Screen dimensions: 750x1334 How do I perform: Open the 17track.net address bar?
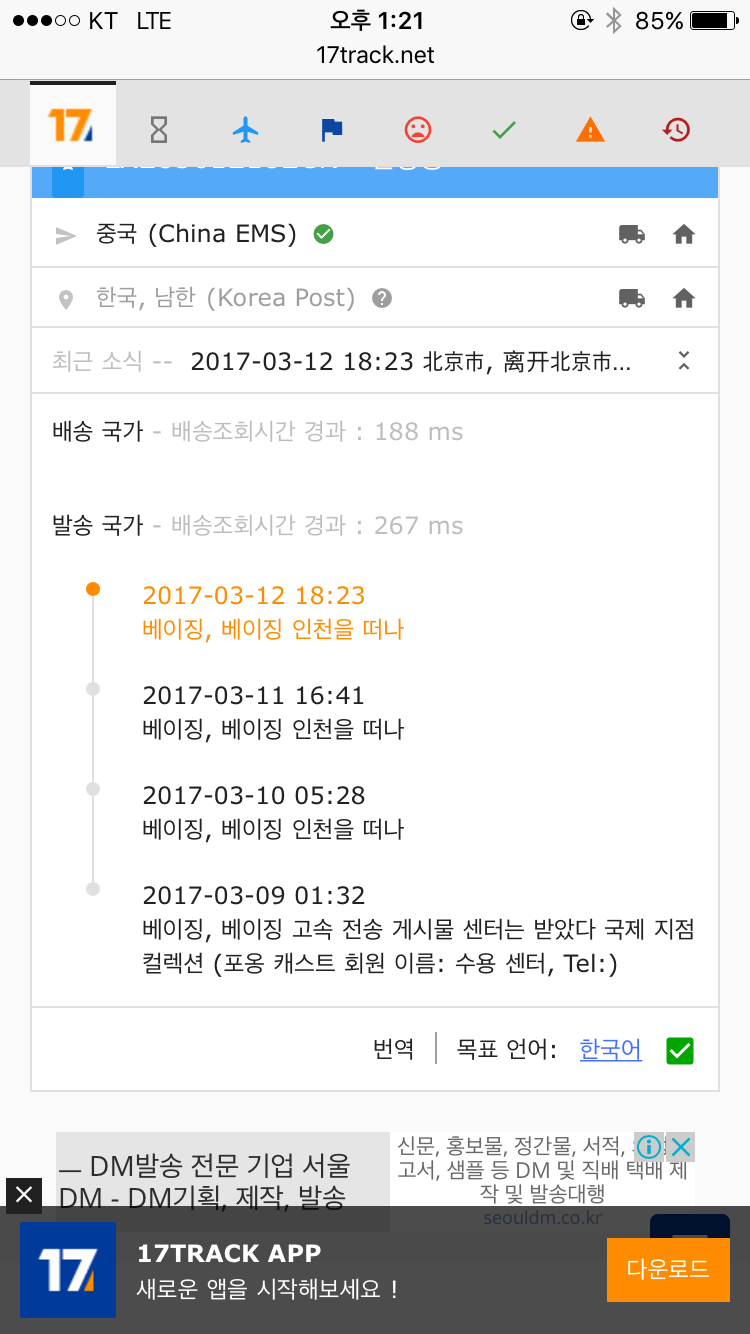pyautogui.click(x=375, y=55)
